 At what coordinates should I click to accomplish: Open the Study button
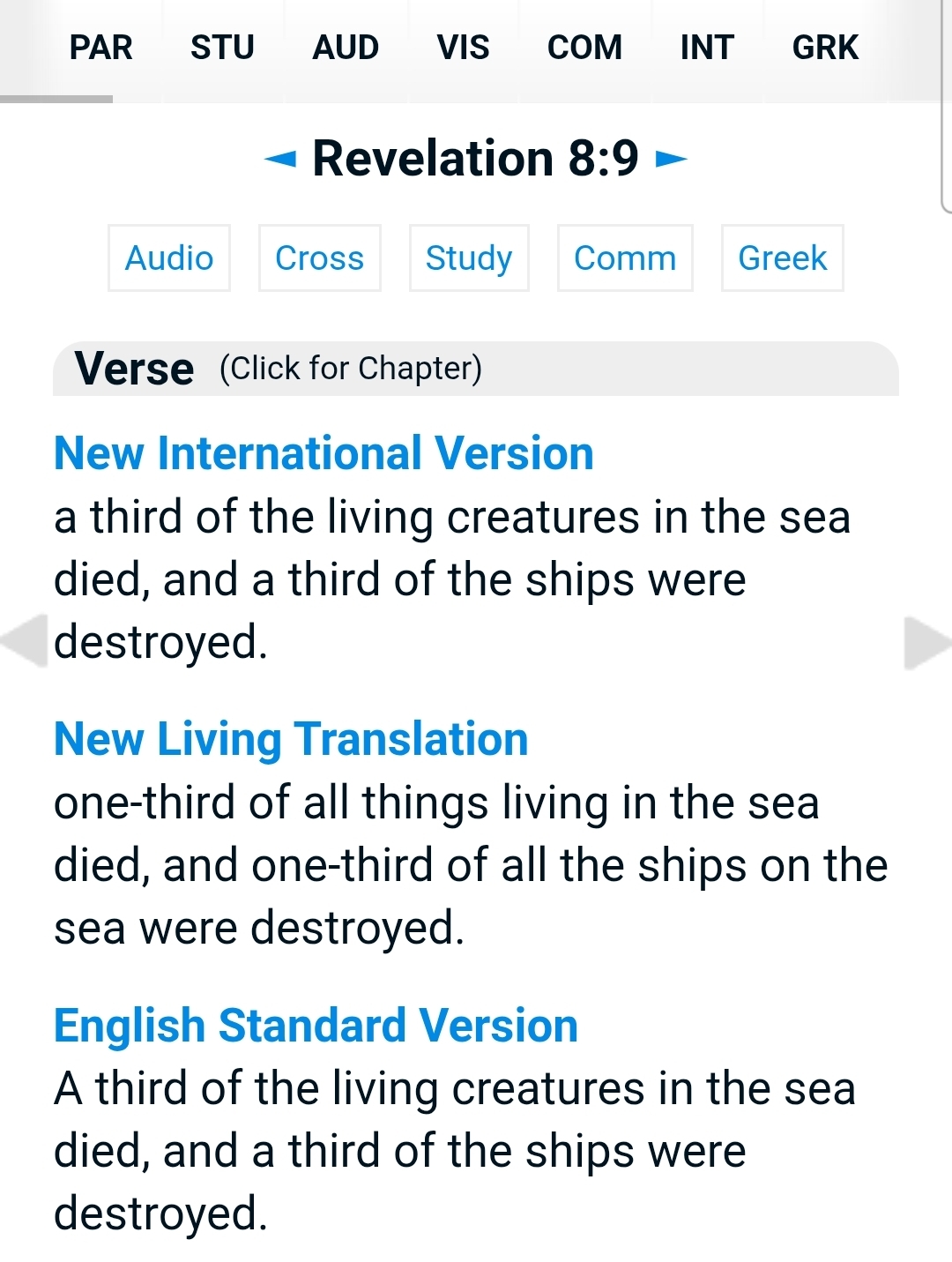point(469,258)
